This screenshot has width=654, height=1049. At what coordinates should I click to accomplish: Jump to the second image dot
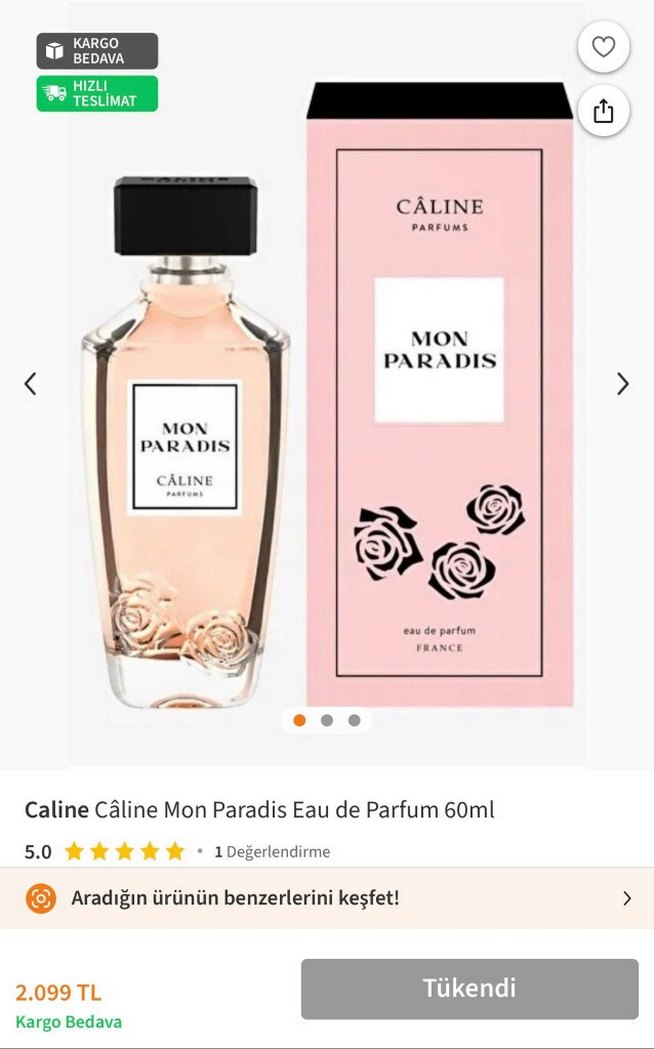[x=327, y=720]
